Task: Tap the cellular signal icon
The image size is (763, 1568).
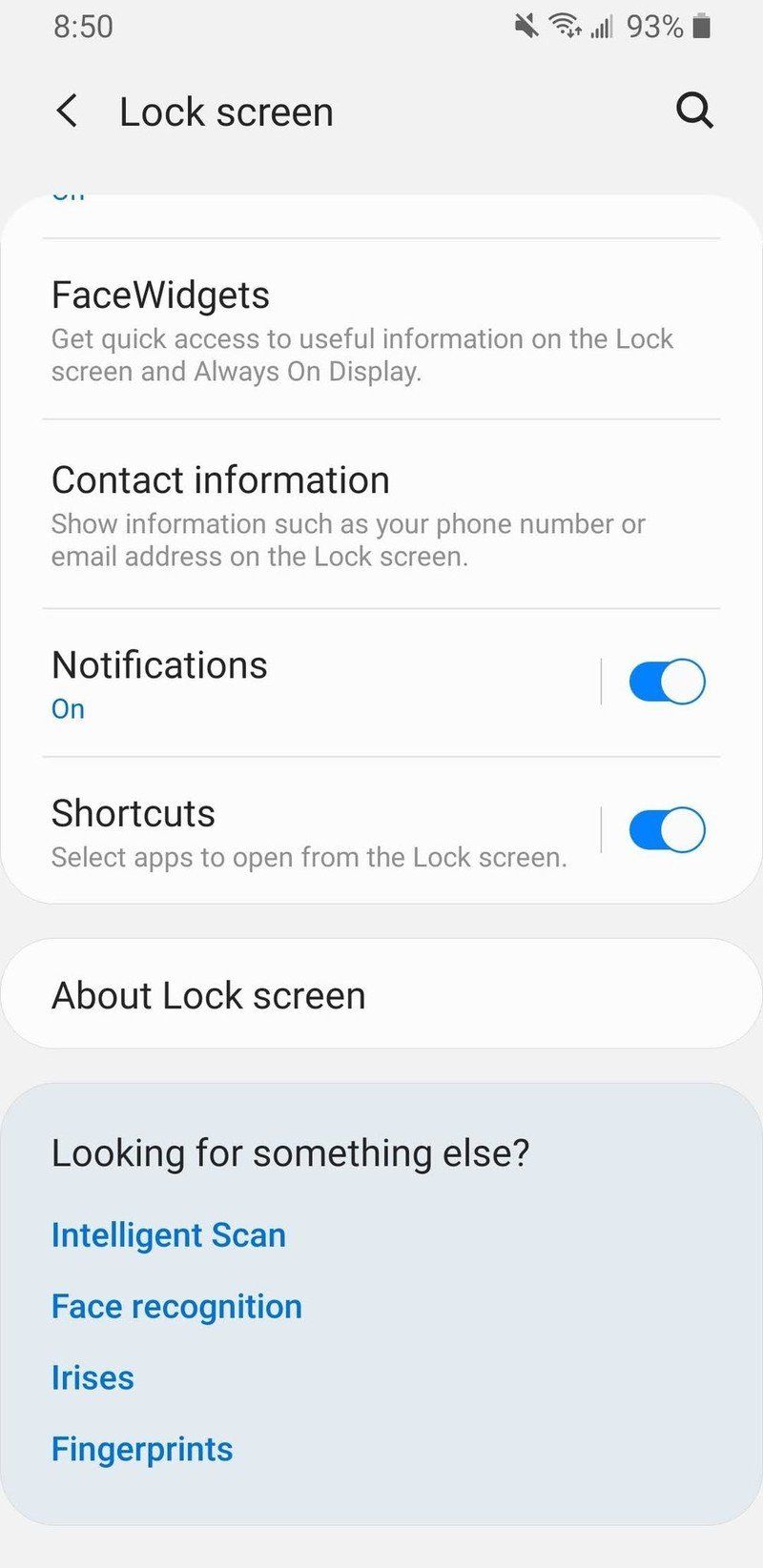Action: tap(603, 26)
